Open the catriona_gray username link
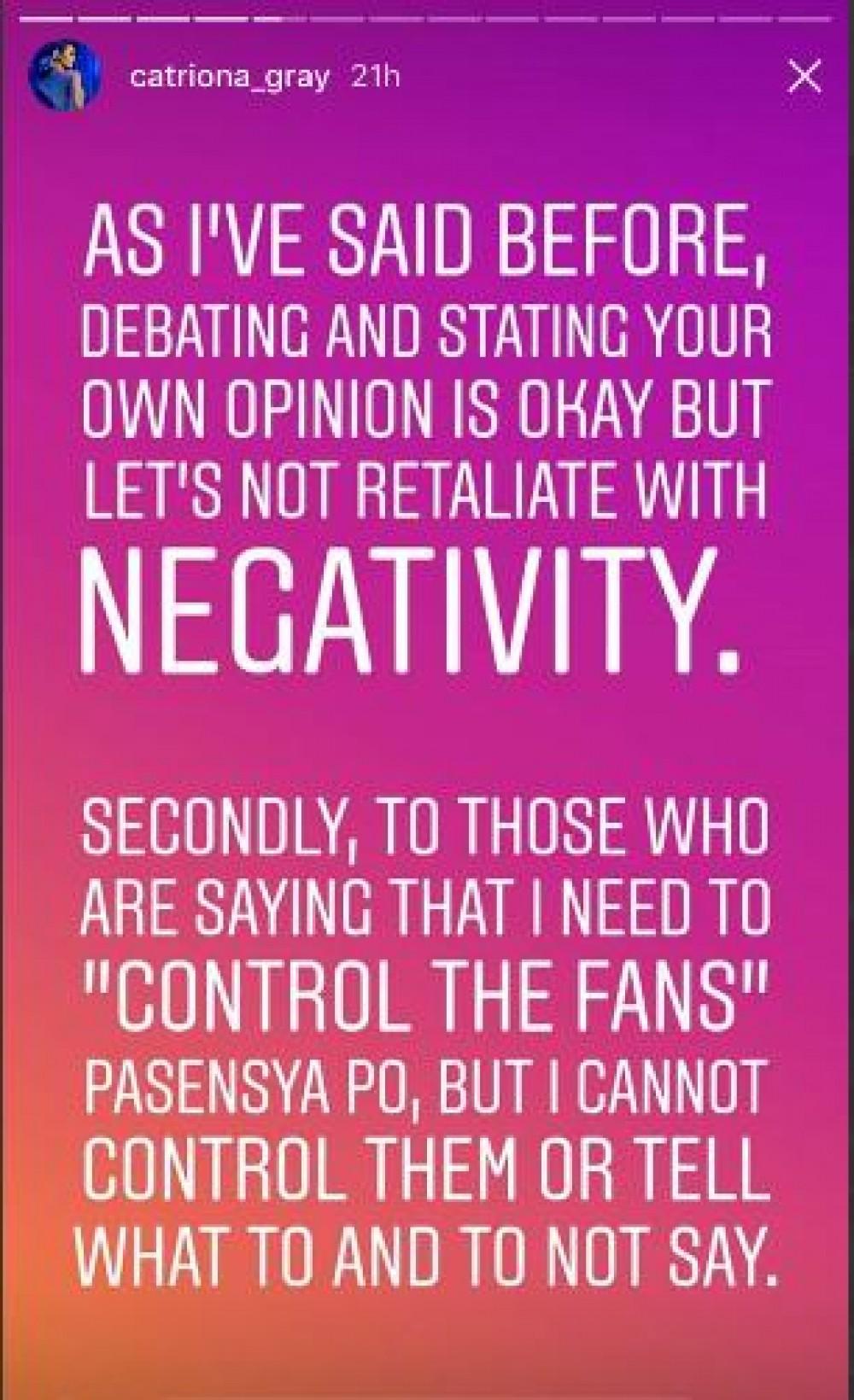This screenshot has height=1400, width=854. 228,78
